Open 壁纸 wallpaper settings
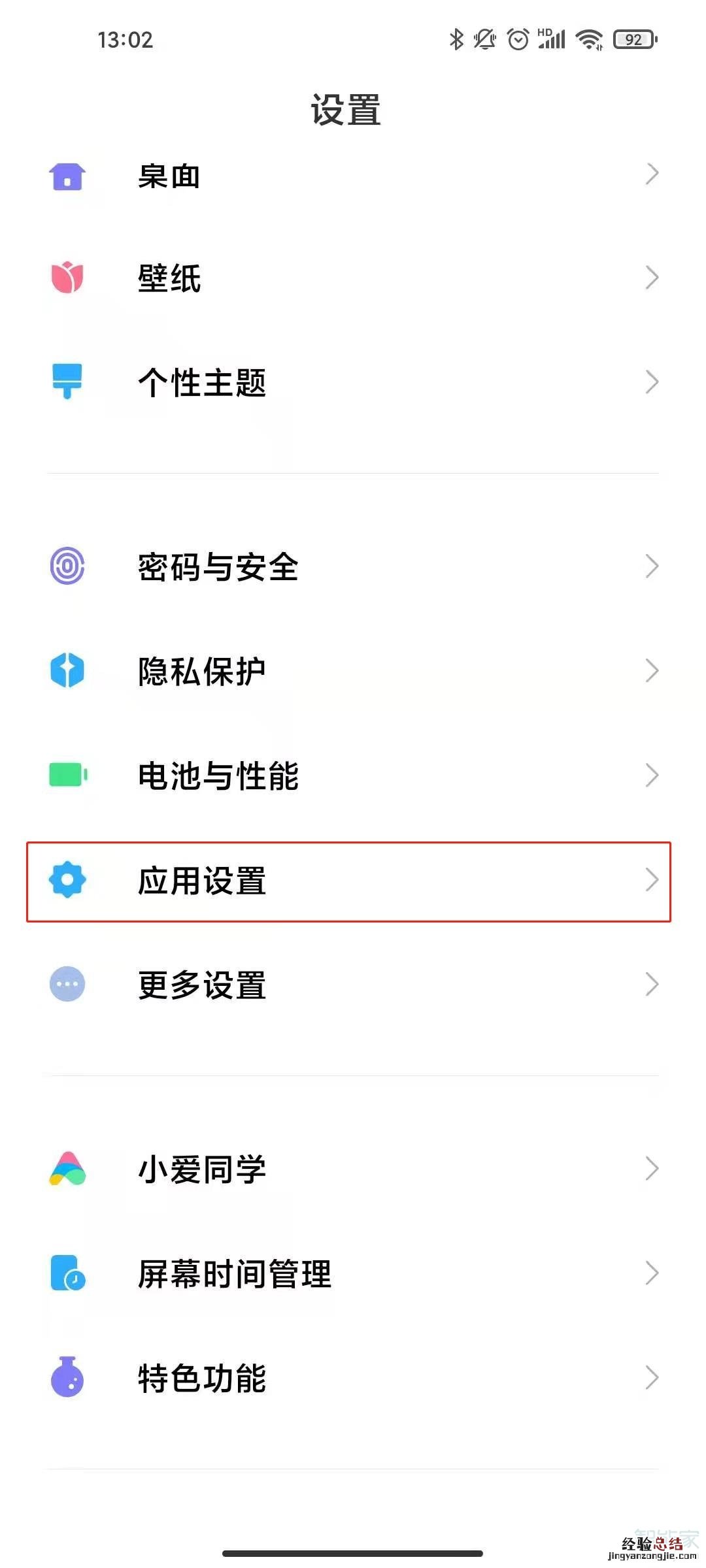 tap(353, 278)
